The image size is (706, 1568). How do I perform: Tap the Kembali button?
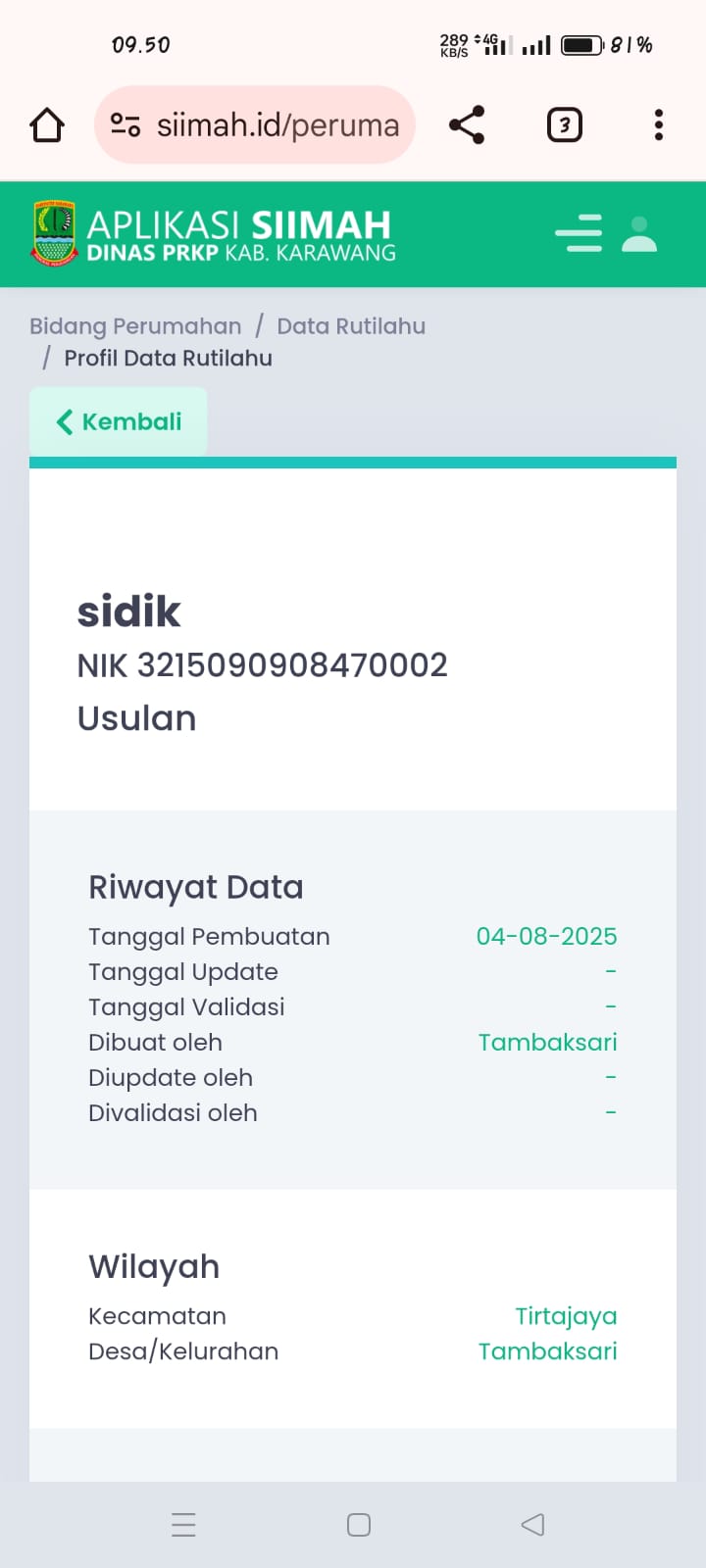coord(119,421)
